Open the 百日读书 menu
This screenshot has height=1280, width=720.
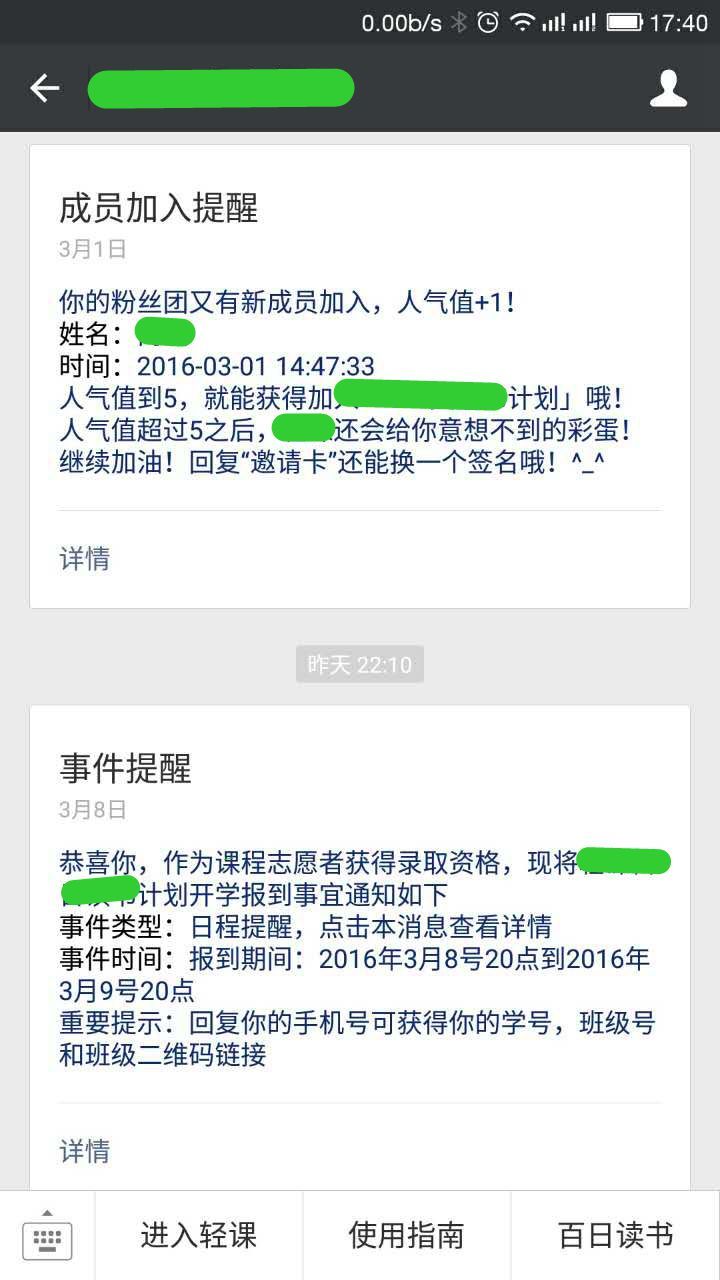tap(615, 1236)
